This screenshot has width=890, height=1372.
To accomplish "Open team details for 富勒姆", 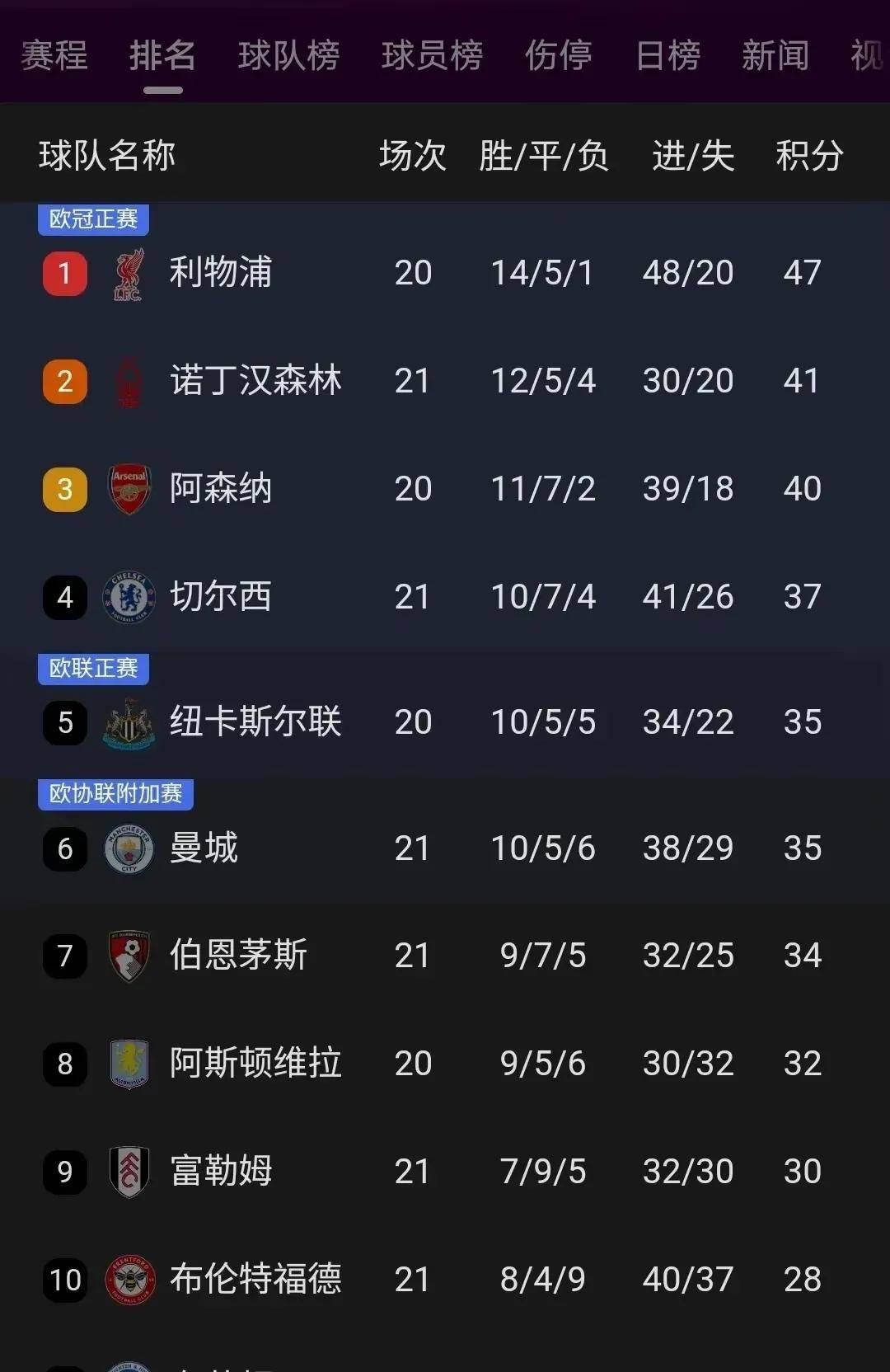I will click(x=221, y=1172).
